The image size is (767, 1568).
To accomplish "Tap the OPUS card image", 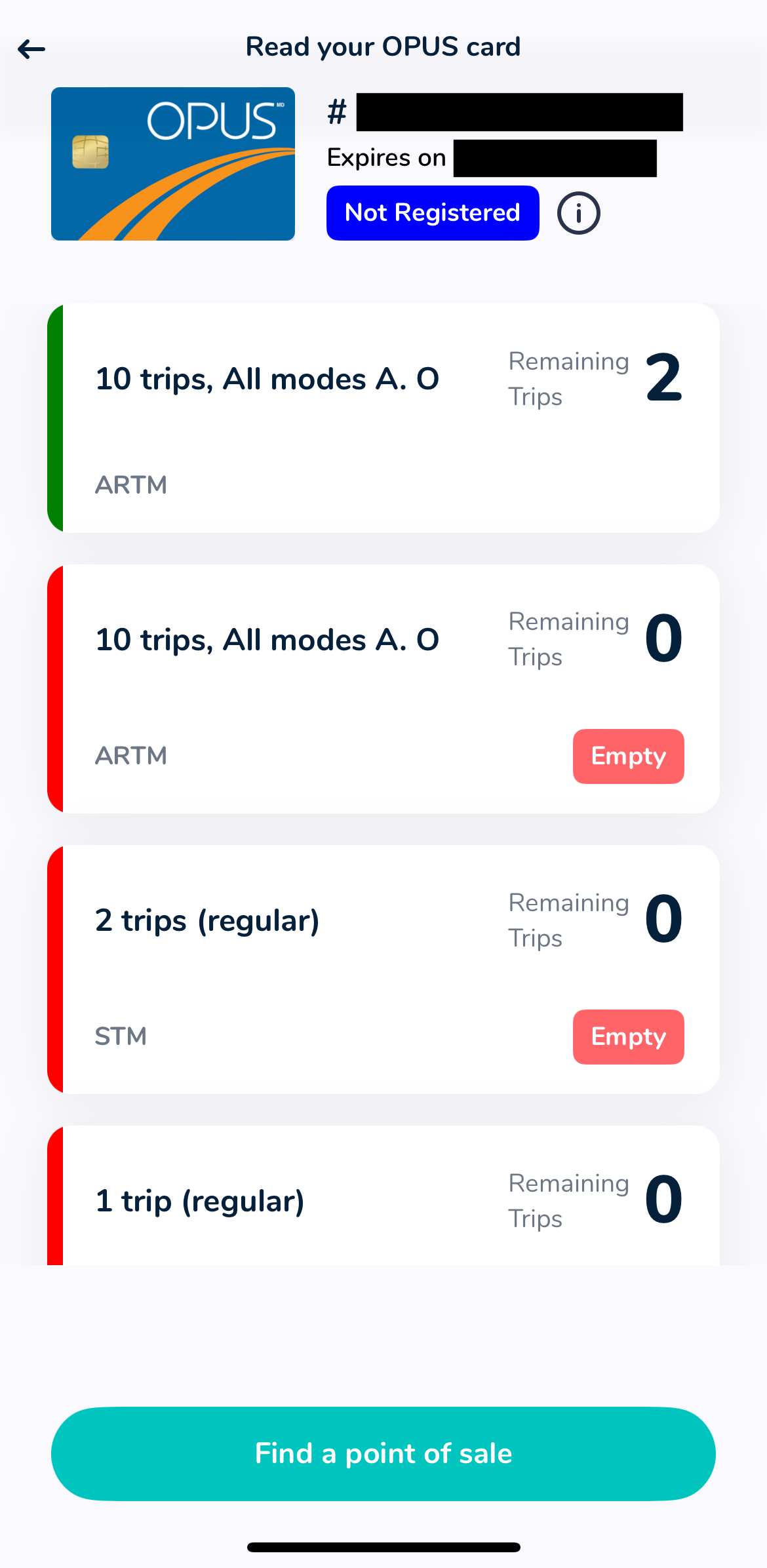I will 172,164.
